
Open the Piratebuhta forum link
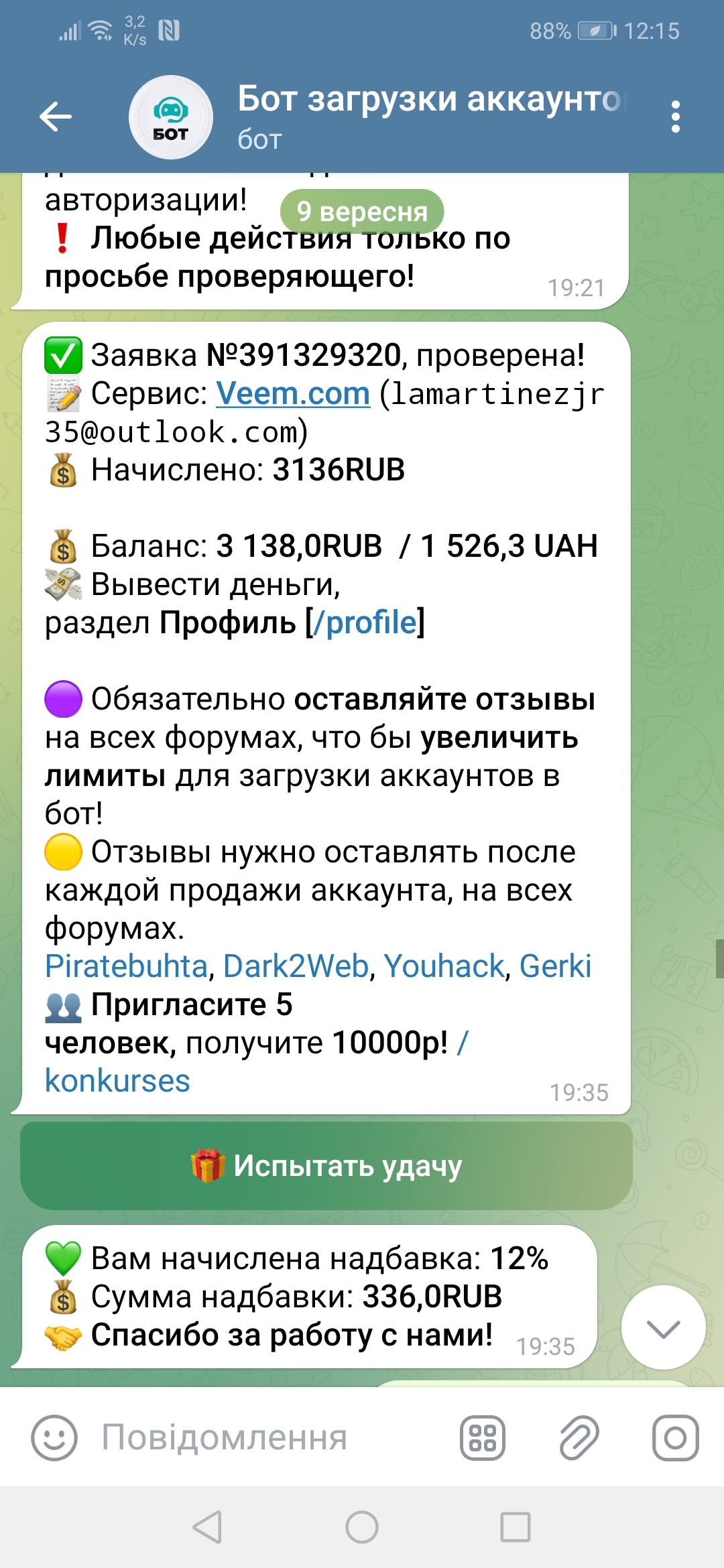(x=126, y=966)
